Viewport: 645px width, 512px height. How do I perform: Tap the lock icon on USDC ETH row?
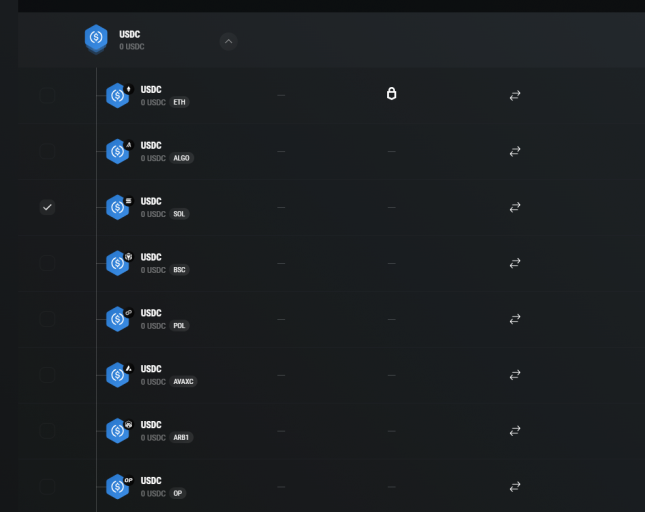click(x=391, y=94)
